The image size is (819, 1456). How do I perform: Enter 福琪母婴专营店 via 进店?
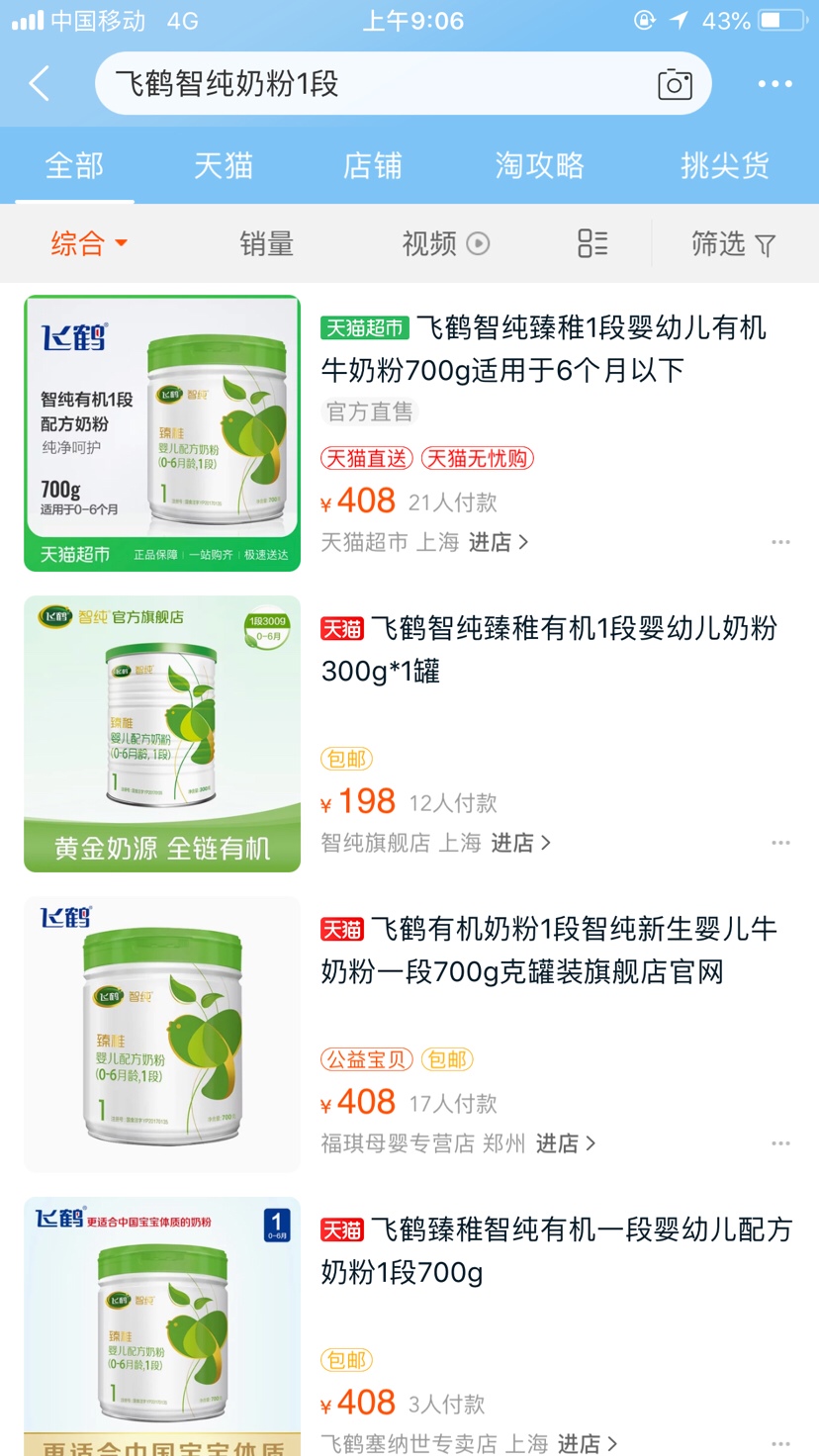click(x=566, y=1143)
